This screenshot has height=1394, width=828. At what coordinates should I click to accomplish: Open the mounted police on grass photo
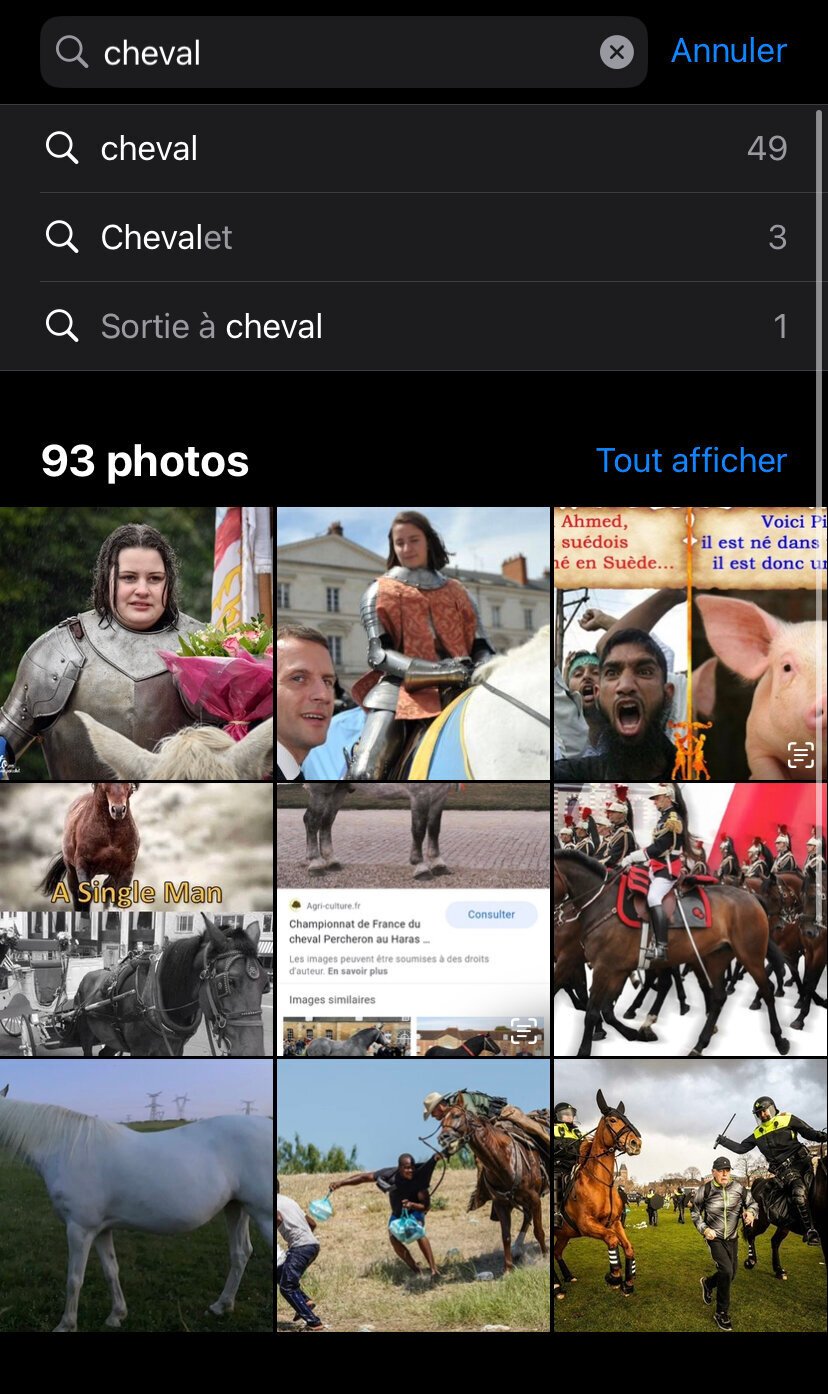pos(690,1195)
